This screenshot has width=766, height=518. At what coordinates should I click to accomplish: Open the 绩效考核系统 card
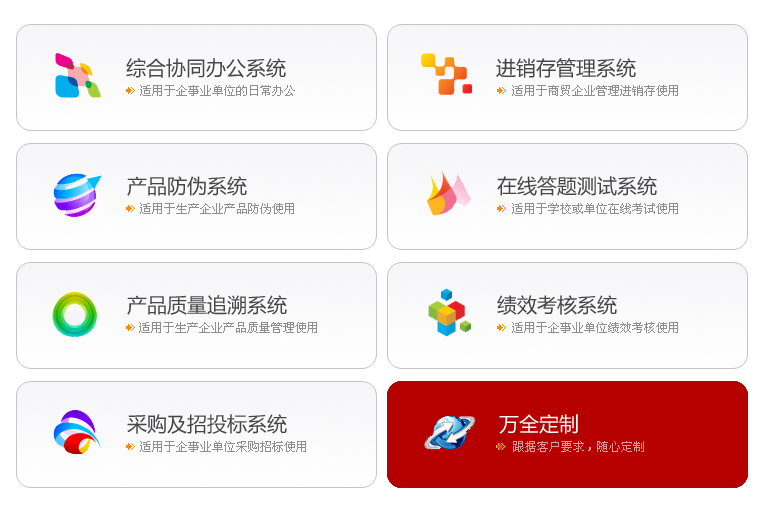click(x=567, y=315)
